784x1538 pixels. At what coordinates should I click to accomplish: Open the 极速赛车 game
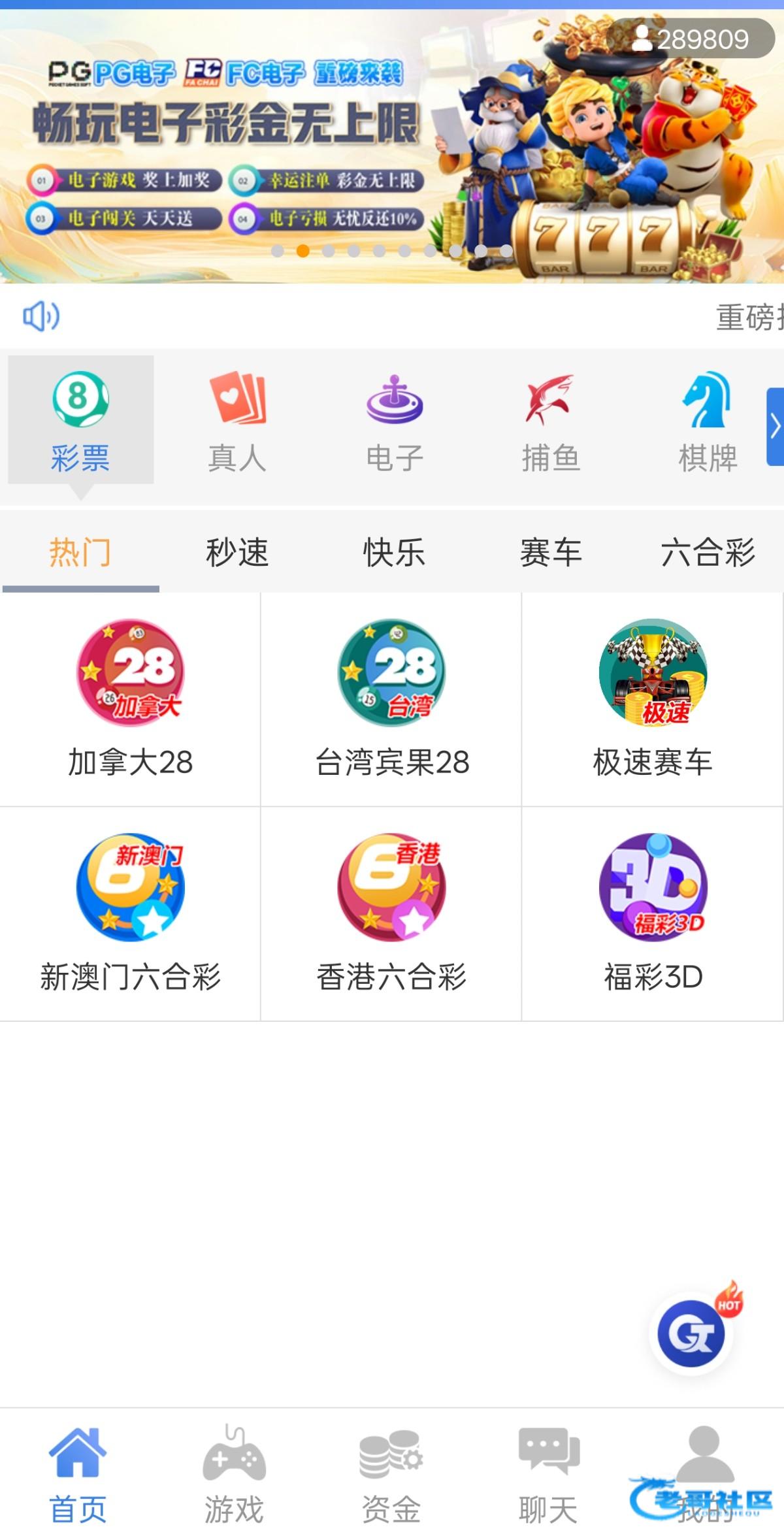[x=653, y=699]
